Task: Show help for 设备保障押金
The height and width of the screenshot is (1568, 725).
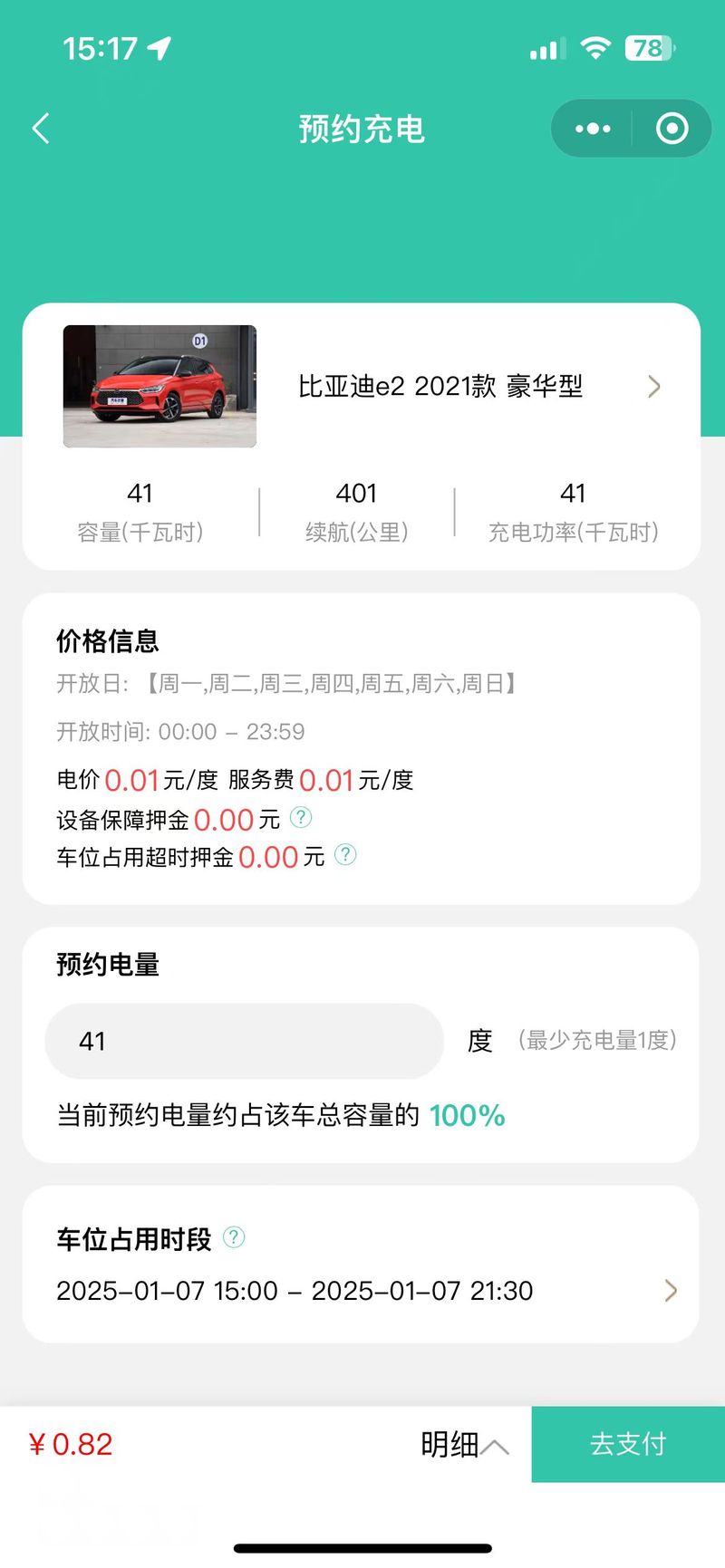Action: coord(301,818)
